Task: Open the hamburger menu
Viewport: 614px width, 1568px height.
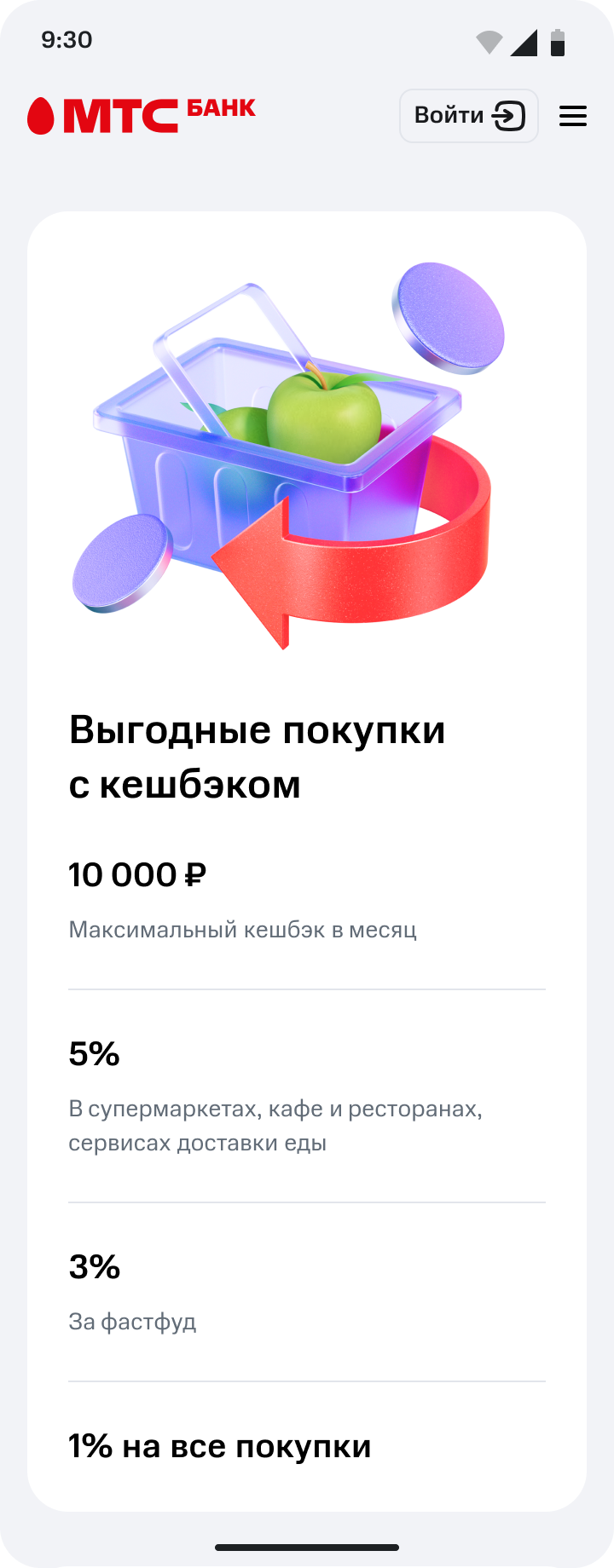Action: pos(573,116)
